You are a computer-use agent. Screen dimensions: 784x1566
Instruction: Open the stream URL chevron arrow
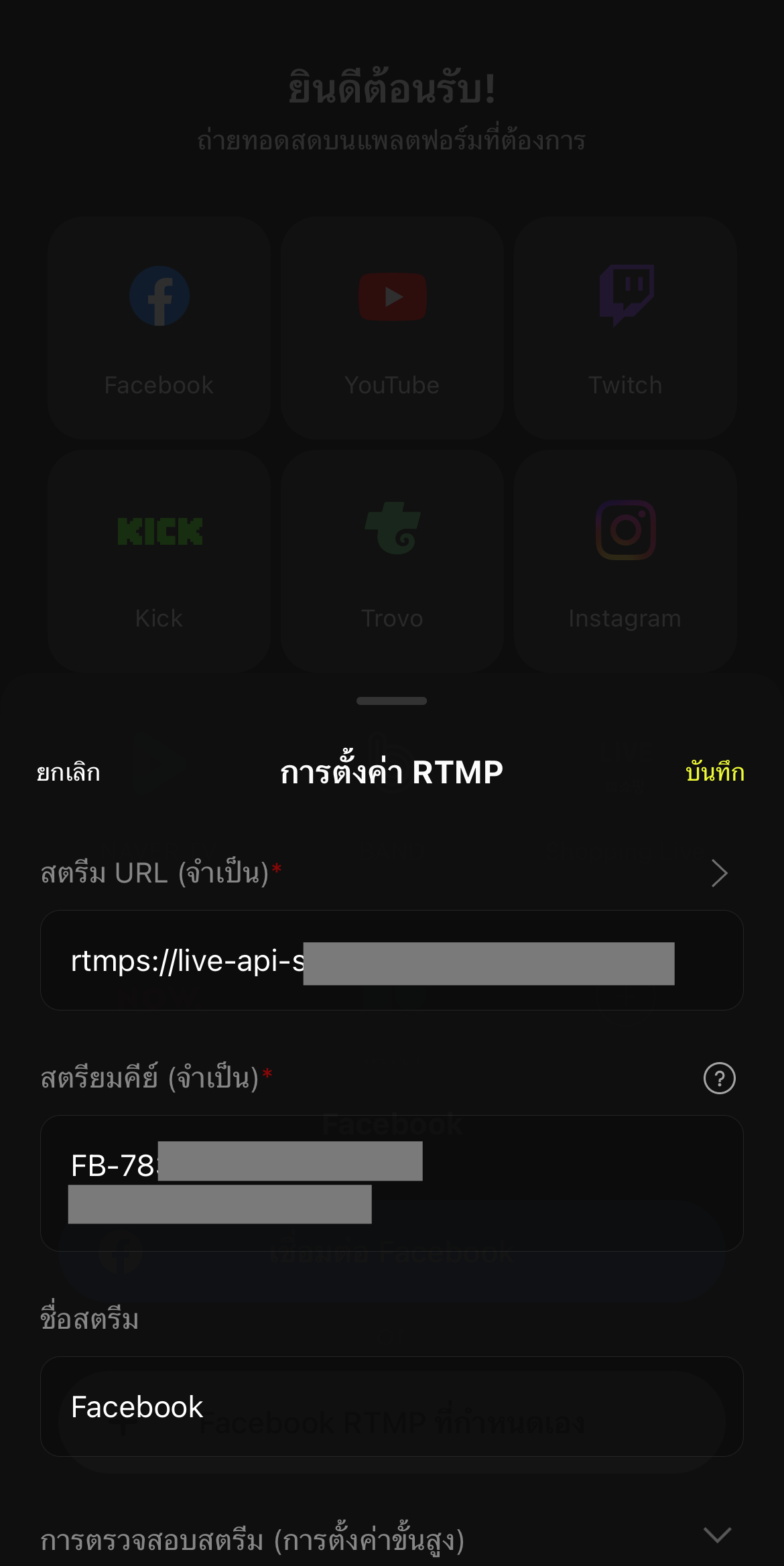719,873
